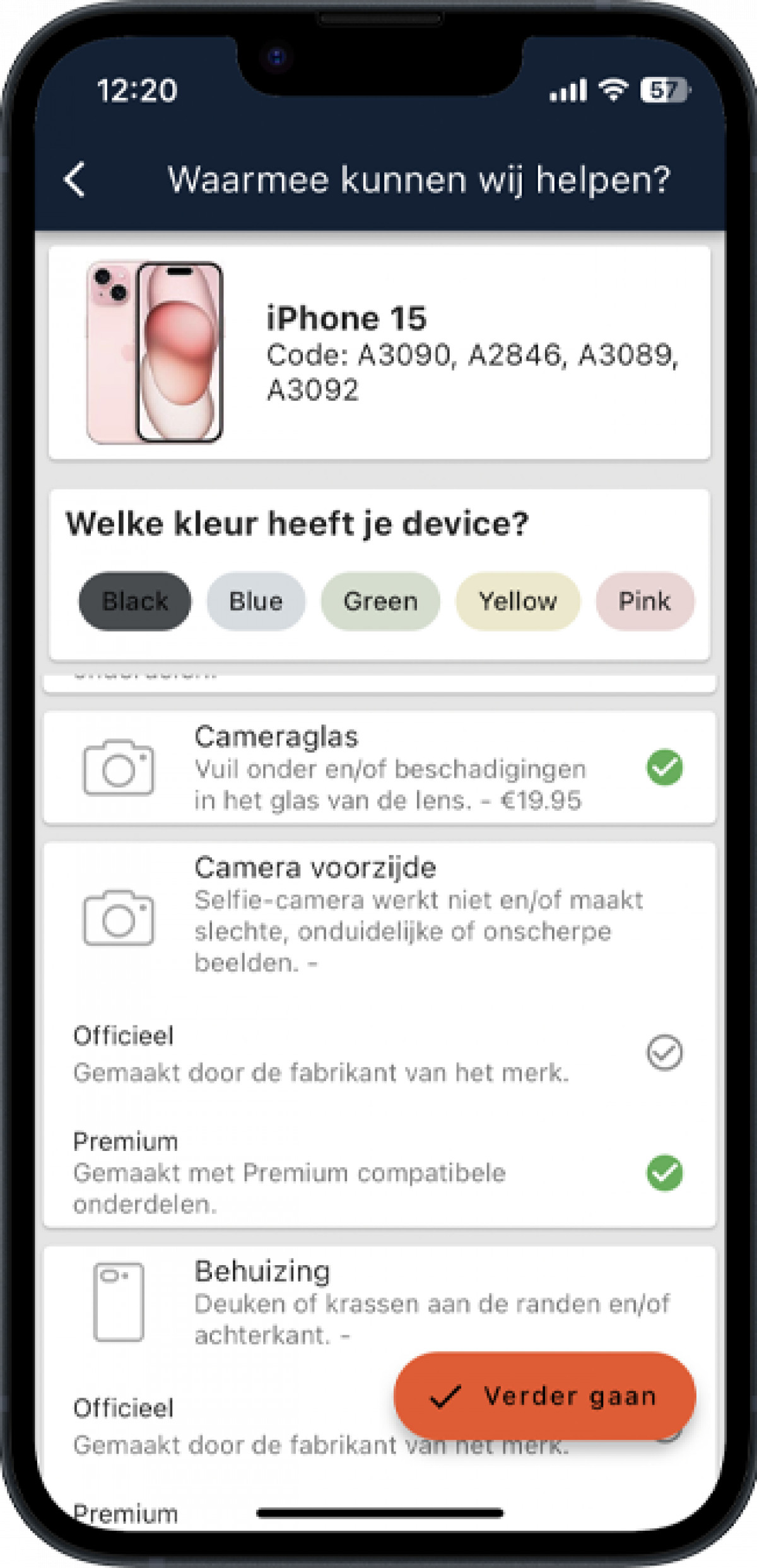Pick Green as device color
Image resolution: width=757 pixels, height=1568 pixels.
pyautogui.click(x=380, y=601)
